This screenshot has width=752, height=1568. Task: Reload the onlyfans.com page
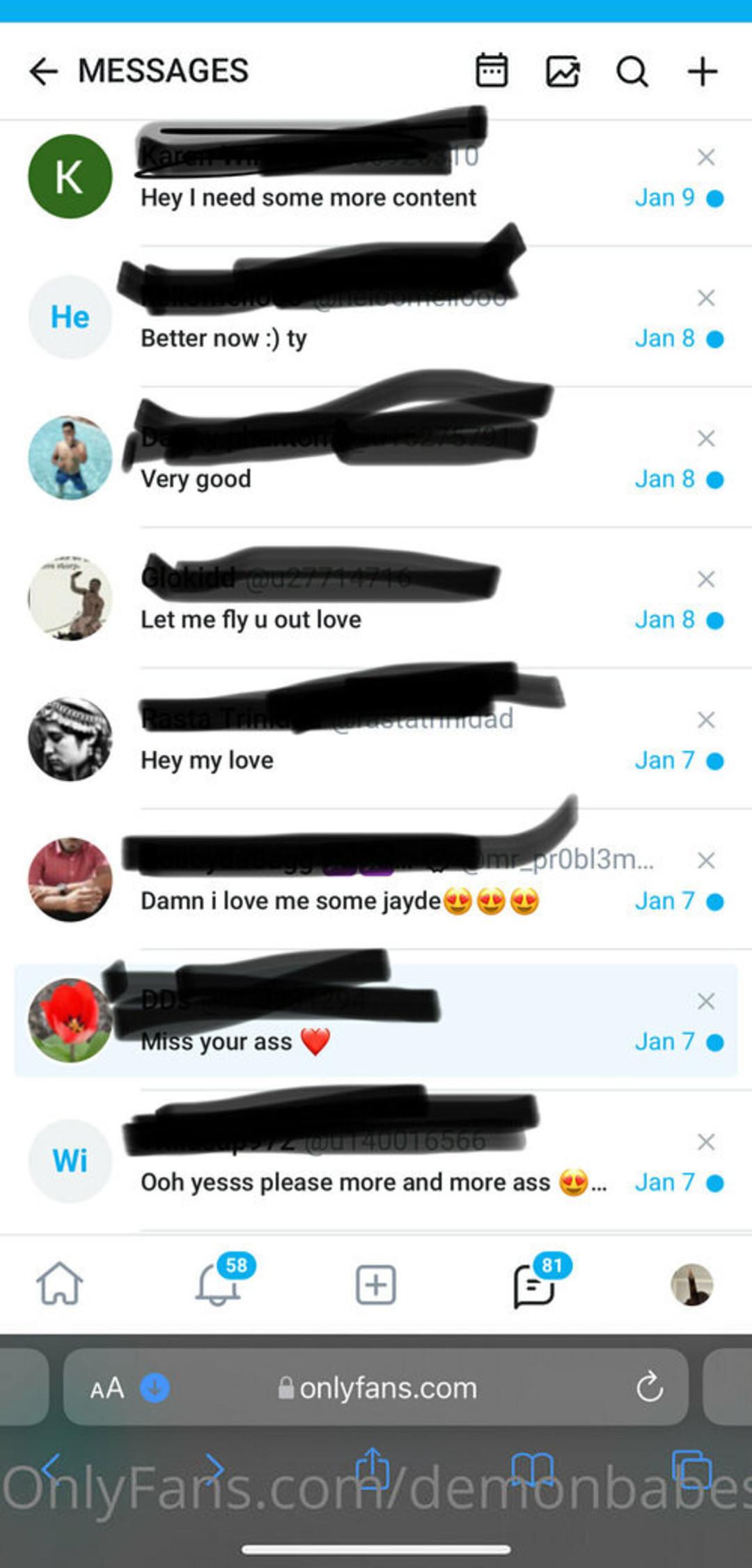[649, 1387]
